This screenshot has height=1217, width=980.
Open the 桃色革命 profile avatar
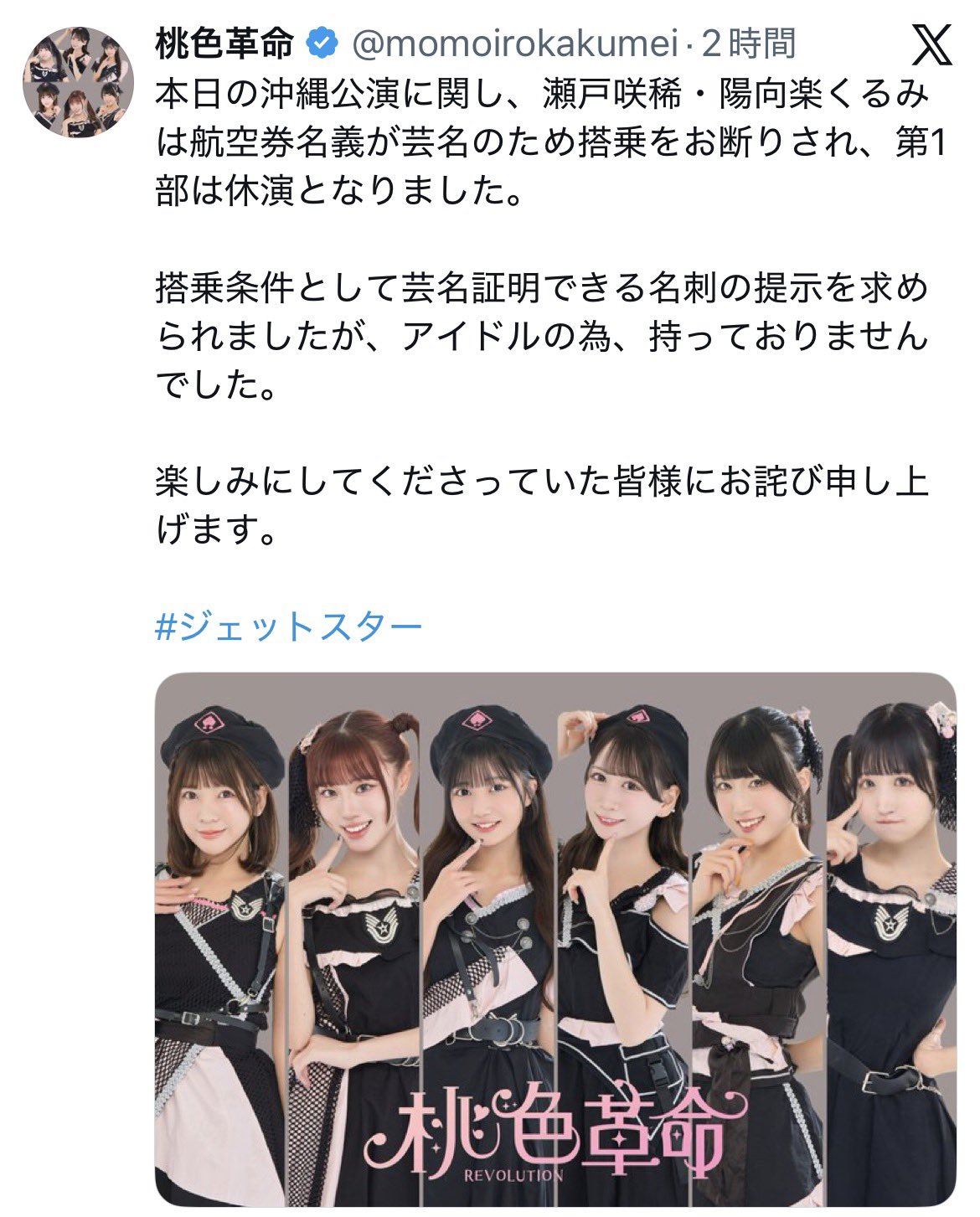pyautogui.click(x=77, y=81)
